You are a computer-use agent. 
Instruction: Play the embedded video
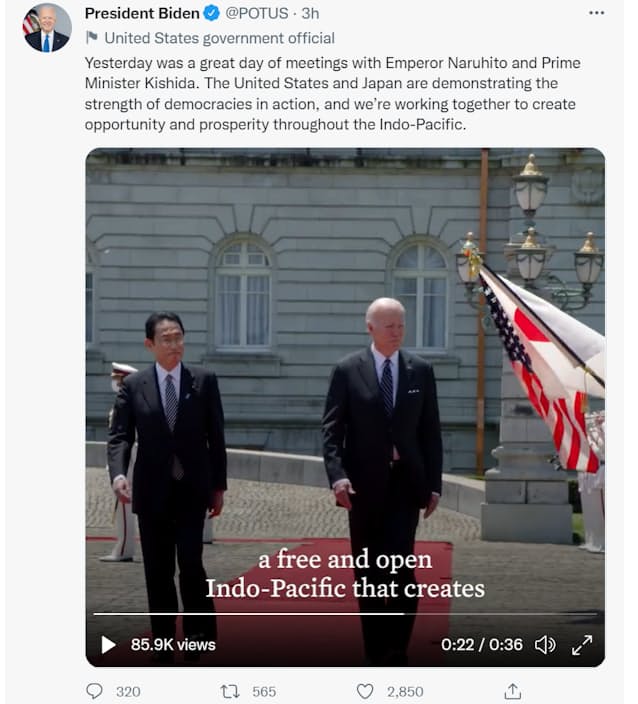coord(108,645)
